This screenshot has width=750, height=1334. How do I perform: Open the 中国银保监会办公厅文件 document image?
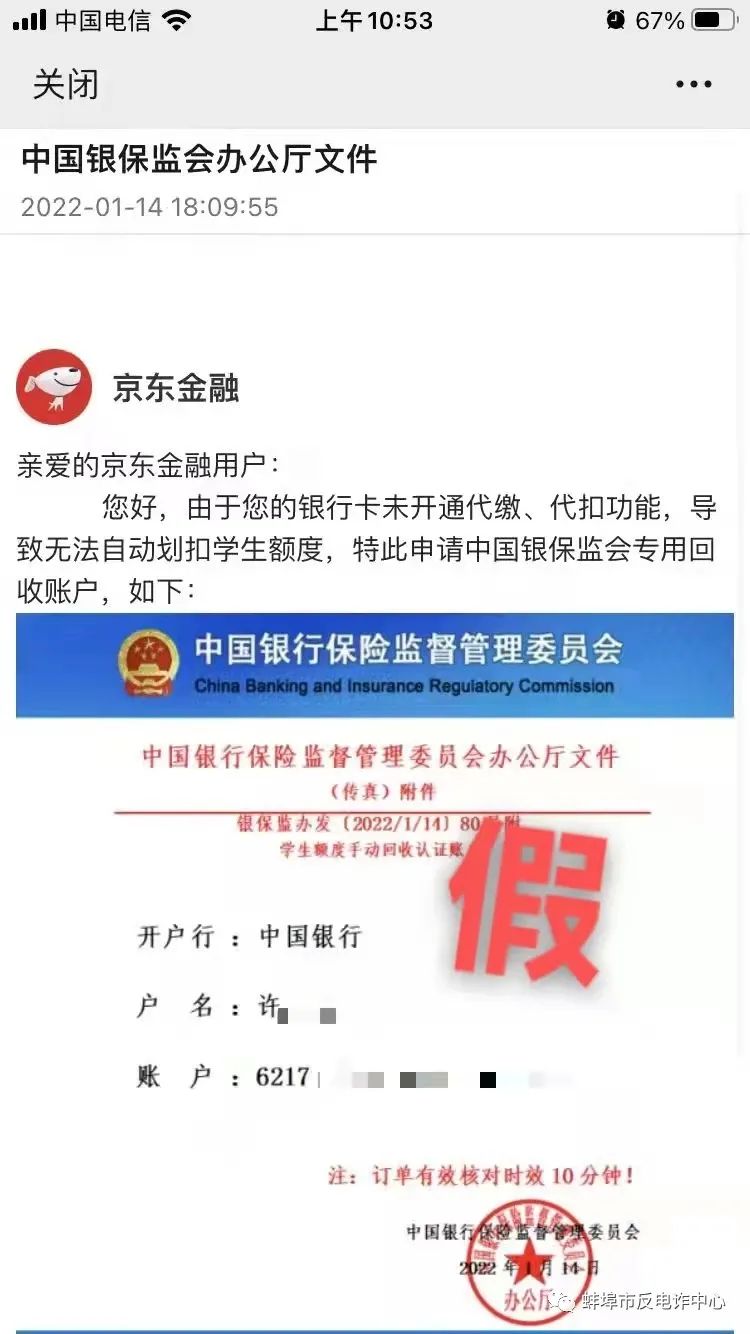click(375, 970)
